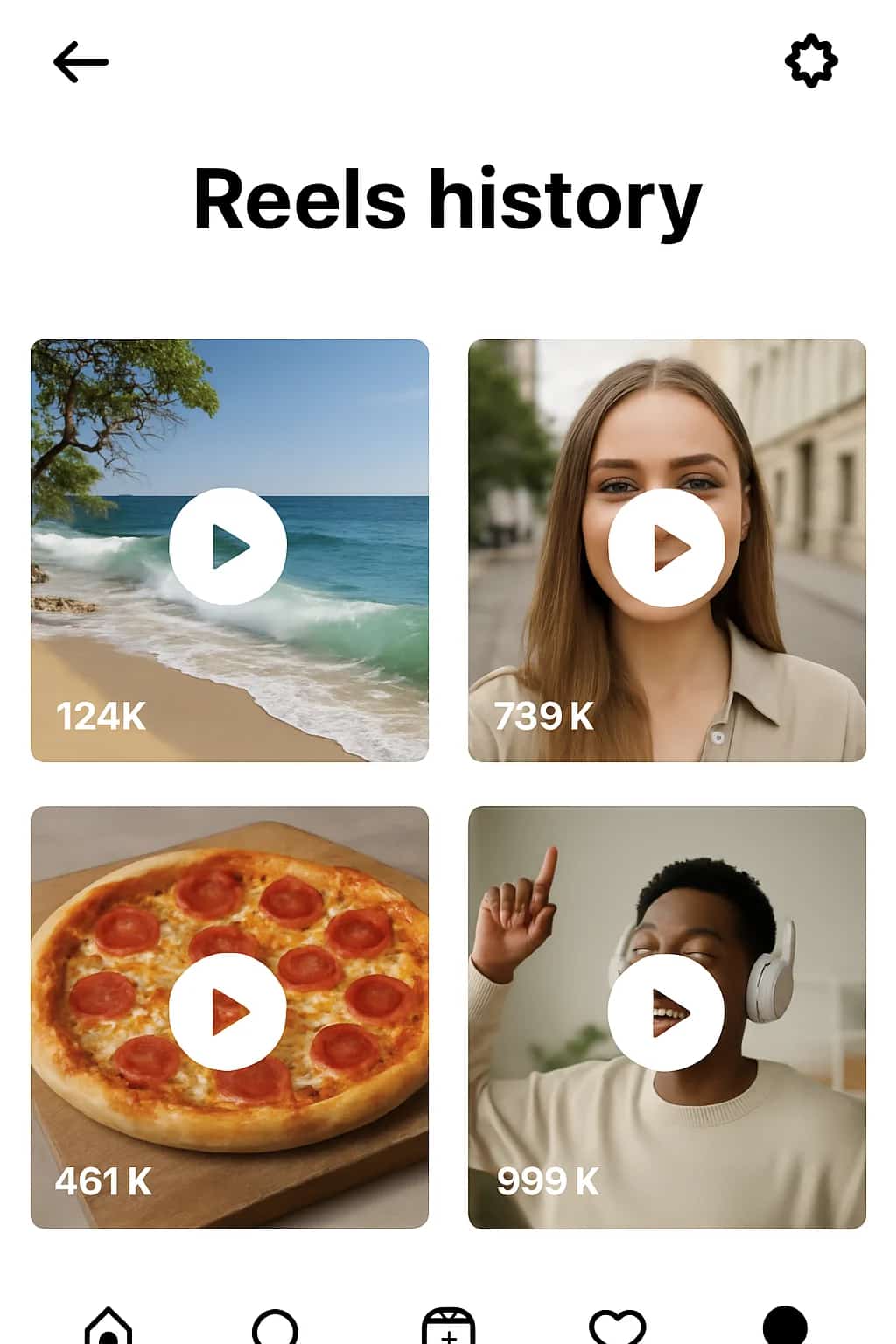Viewport: 896px width, 1344px height.
Task: Switch to the Home tab
Action: tap(108, 1326)
